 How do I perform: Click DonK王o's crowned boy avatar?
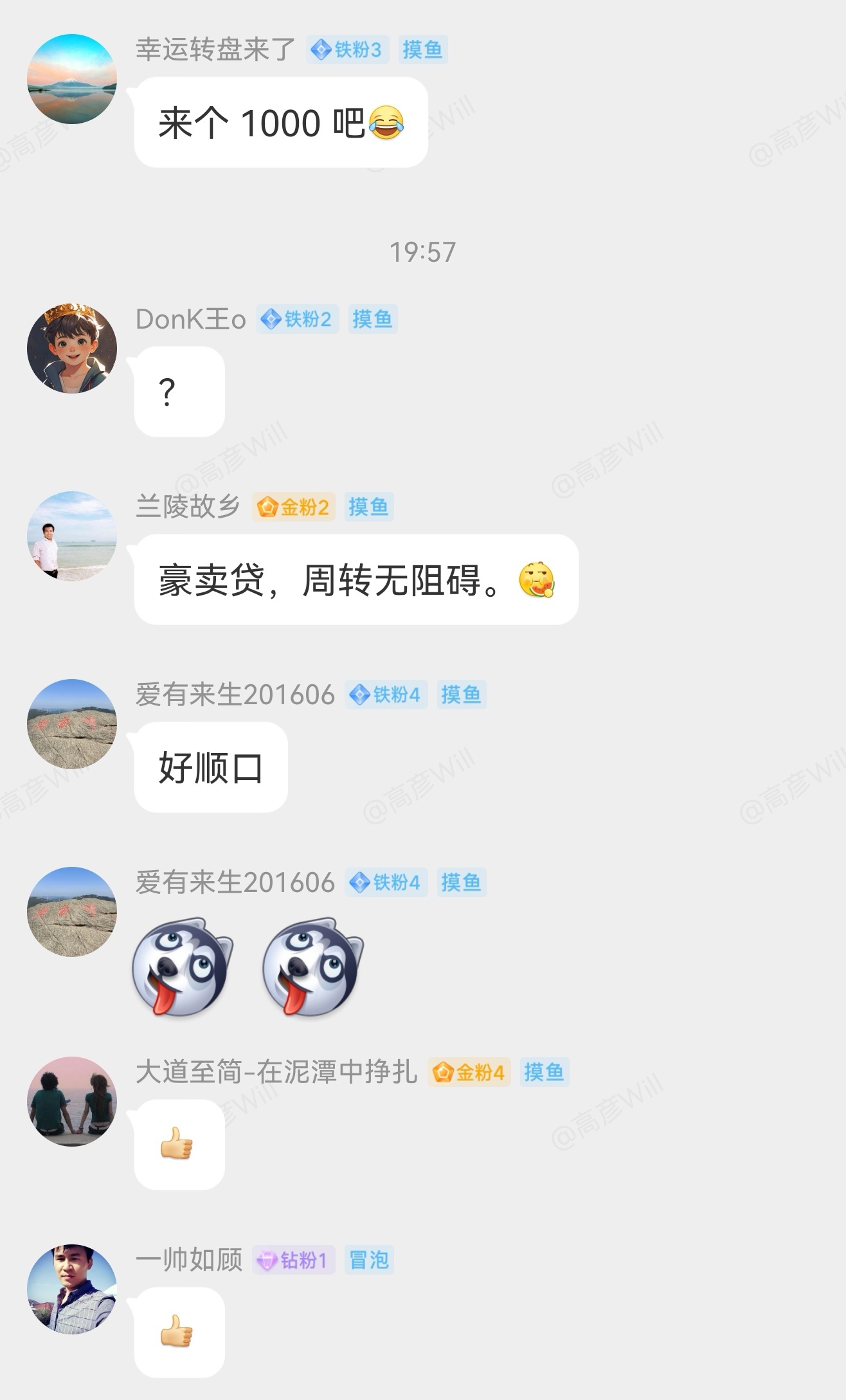(73, 347)
